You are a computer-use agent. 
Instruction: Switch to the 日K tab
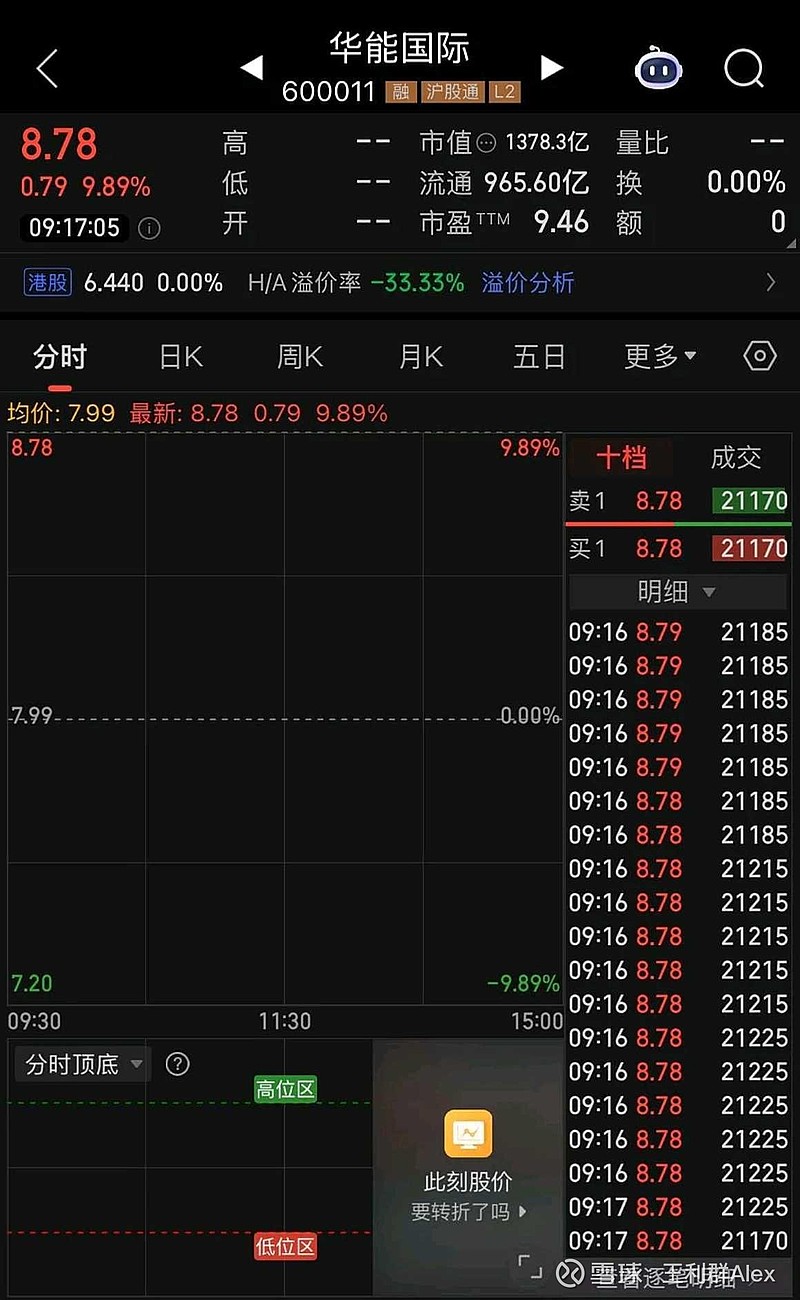[x=179, y=356]
